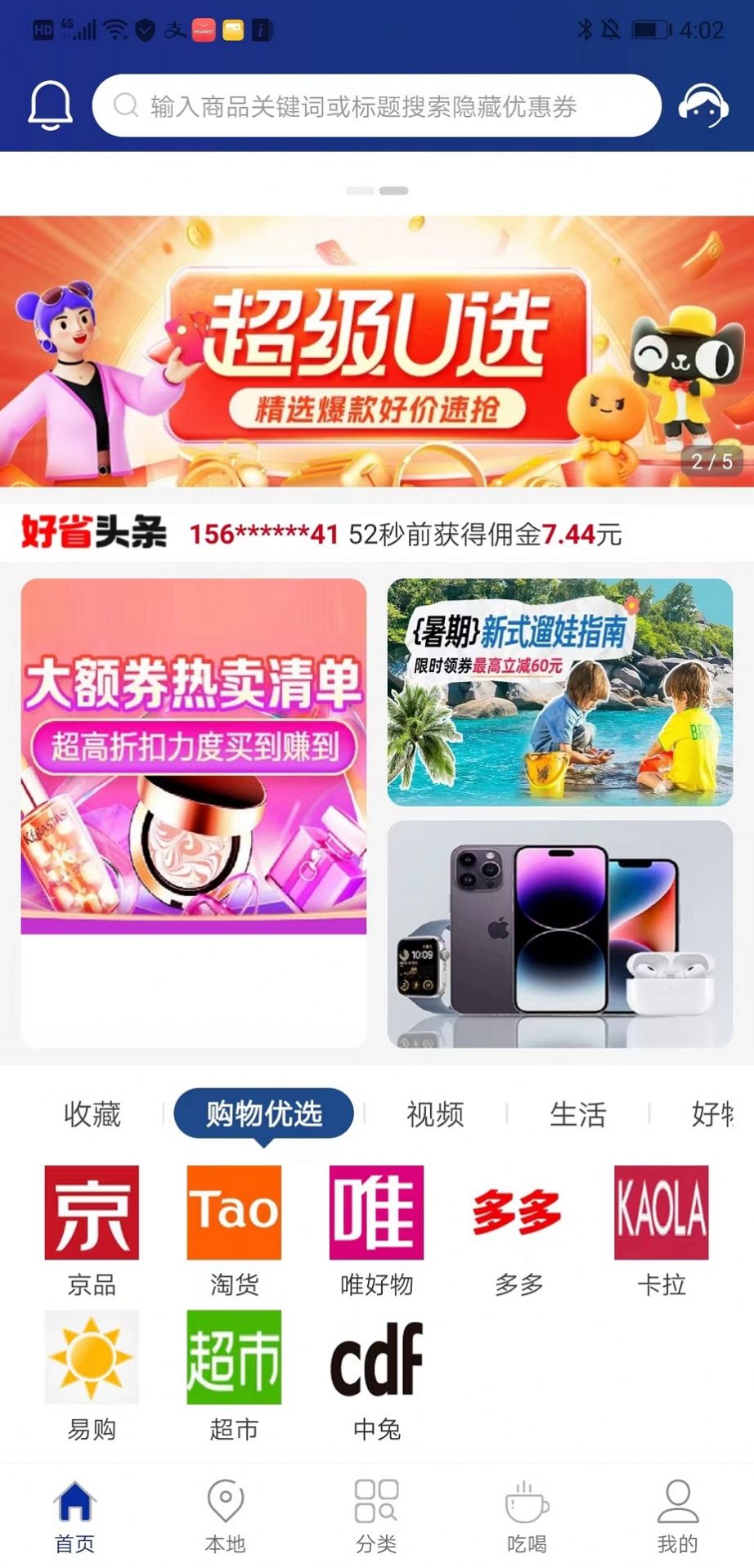Go to the 本地 bottom tab

click(x=226, y=1515)
